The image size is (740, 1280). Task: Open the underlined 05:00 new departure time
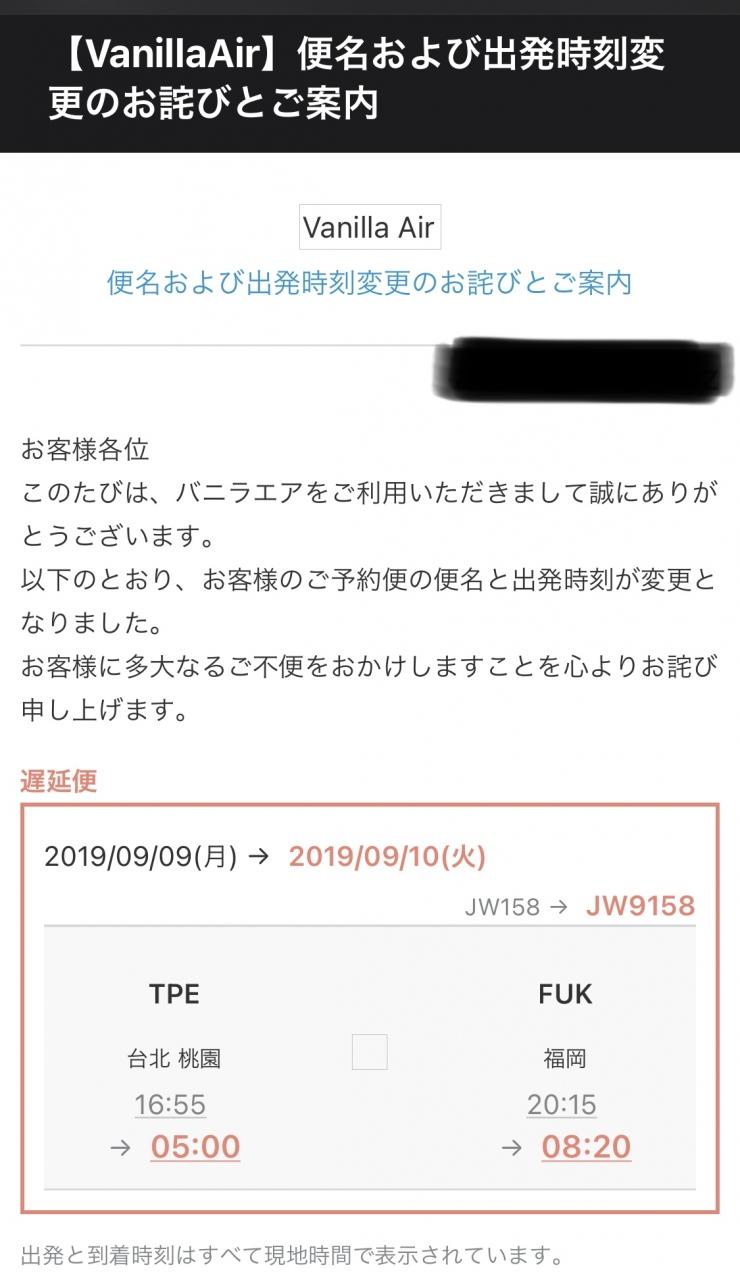pos(195,1146)
